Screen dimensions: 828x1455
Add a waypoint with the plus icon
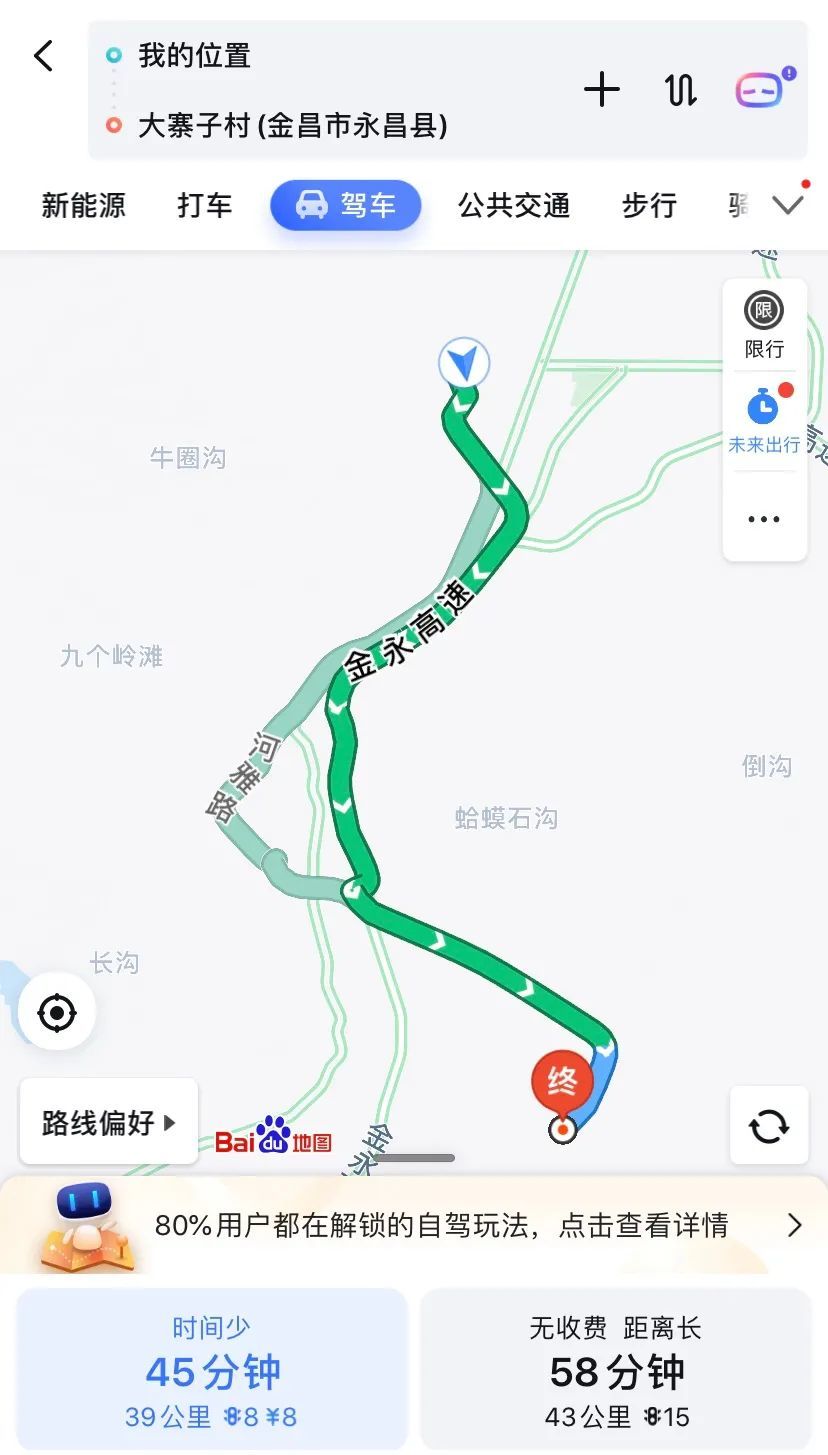602,91
